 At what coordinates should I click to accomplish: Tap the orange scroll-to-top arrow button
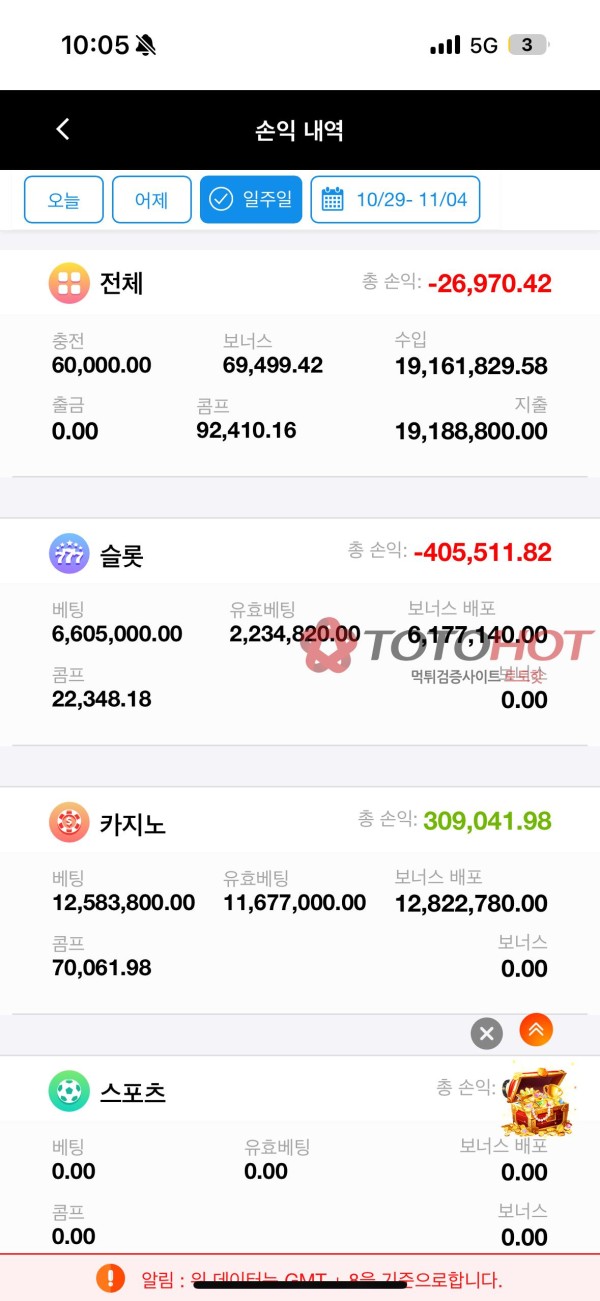click(536, 1029)
